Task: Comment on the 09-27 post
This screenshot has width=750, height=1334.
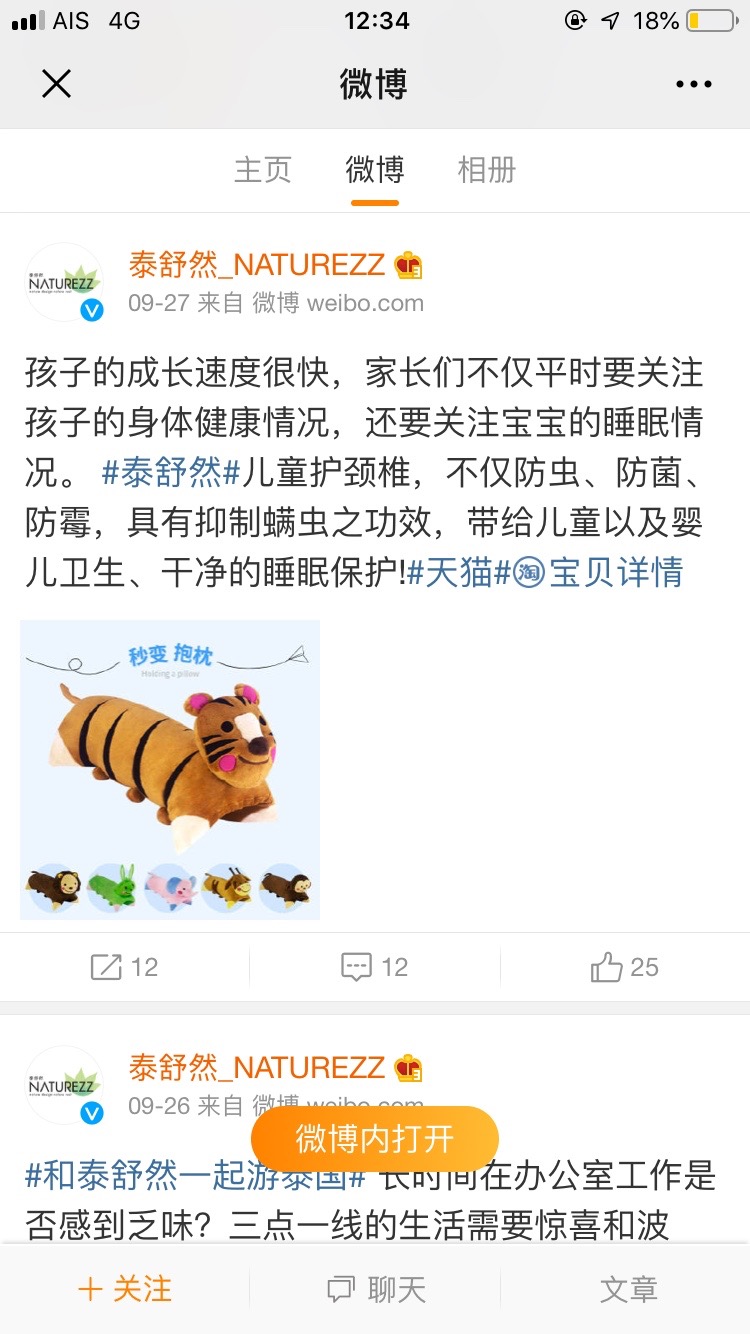Action: (374, 967)
